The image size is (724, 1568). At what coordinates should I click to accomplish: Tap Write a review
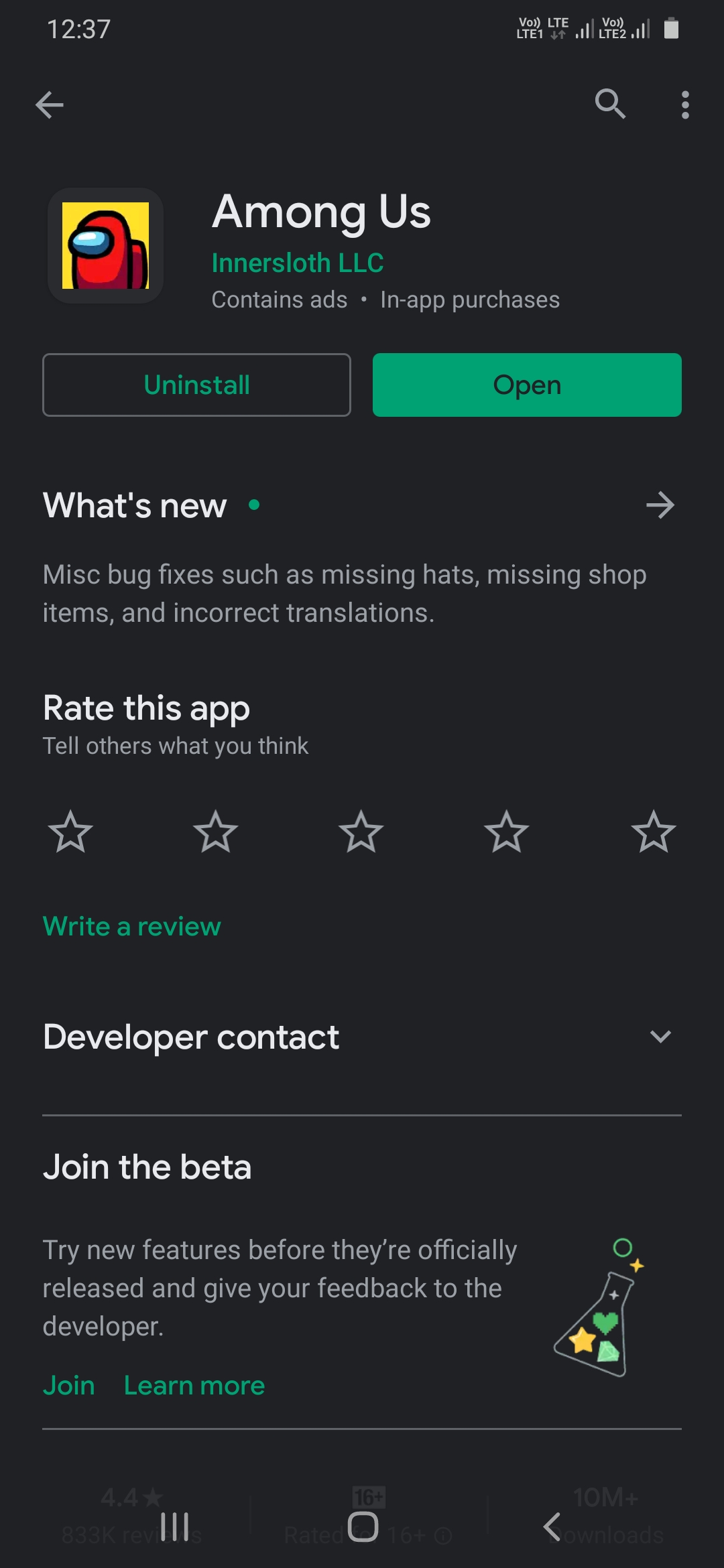click(x=131, y=925)
